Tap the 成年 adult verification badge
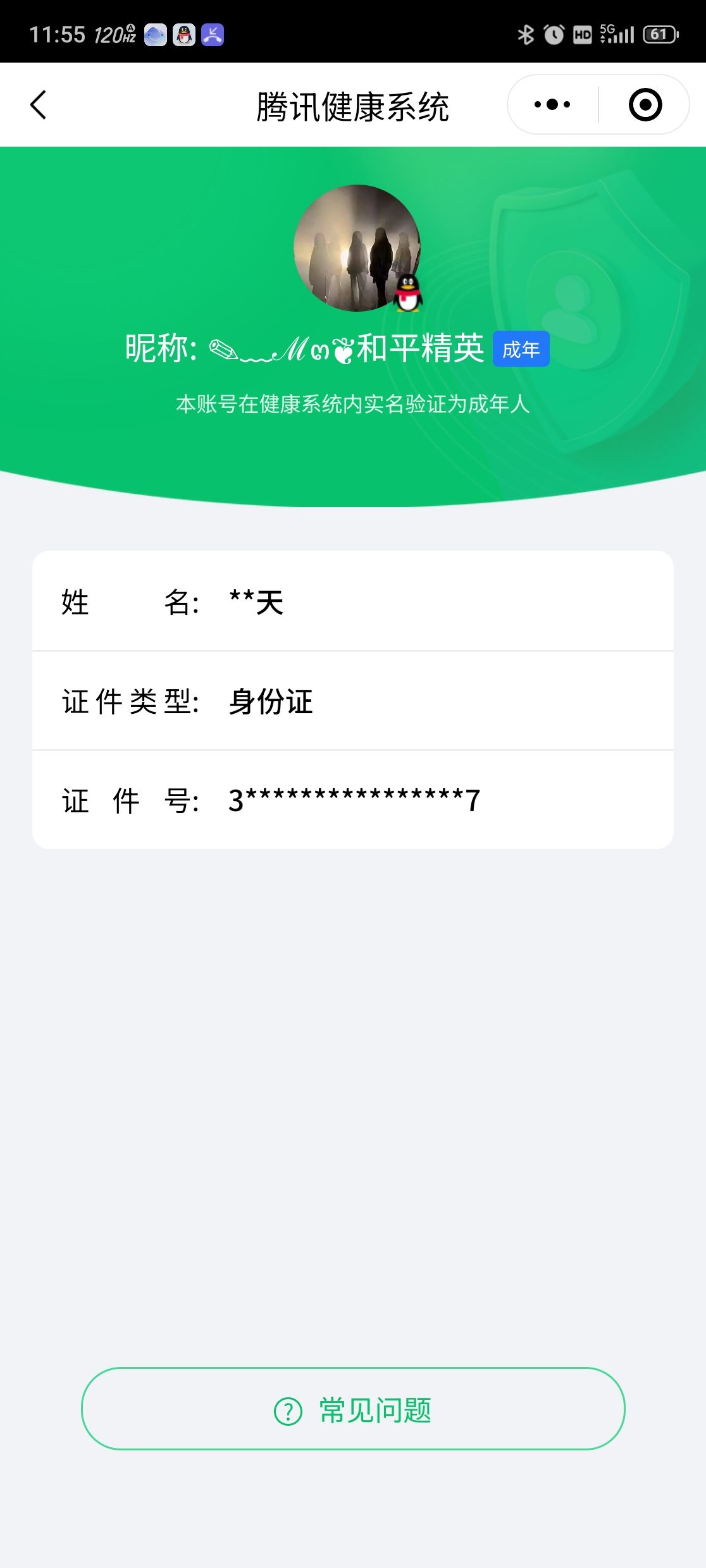 (x=521, y=348)
